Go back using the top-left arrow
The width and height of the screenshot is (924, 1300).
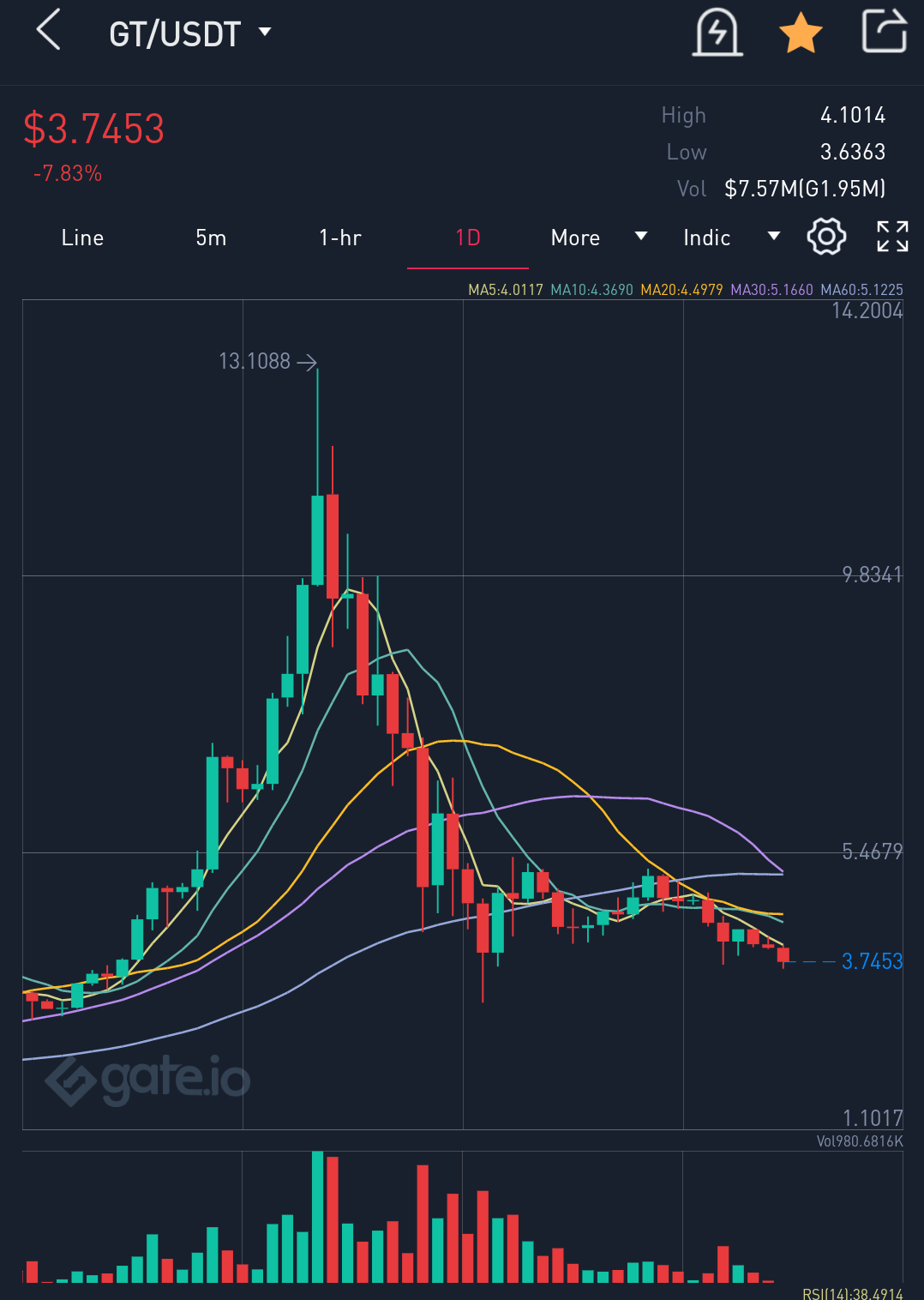49,30
